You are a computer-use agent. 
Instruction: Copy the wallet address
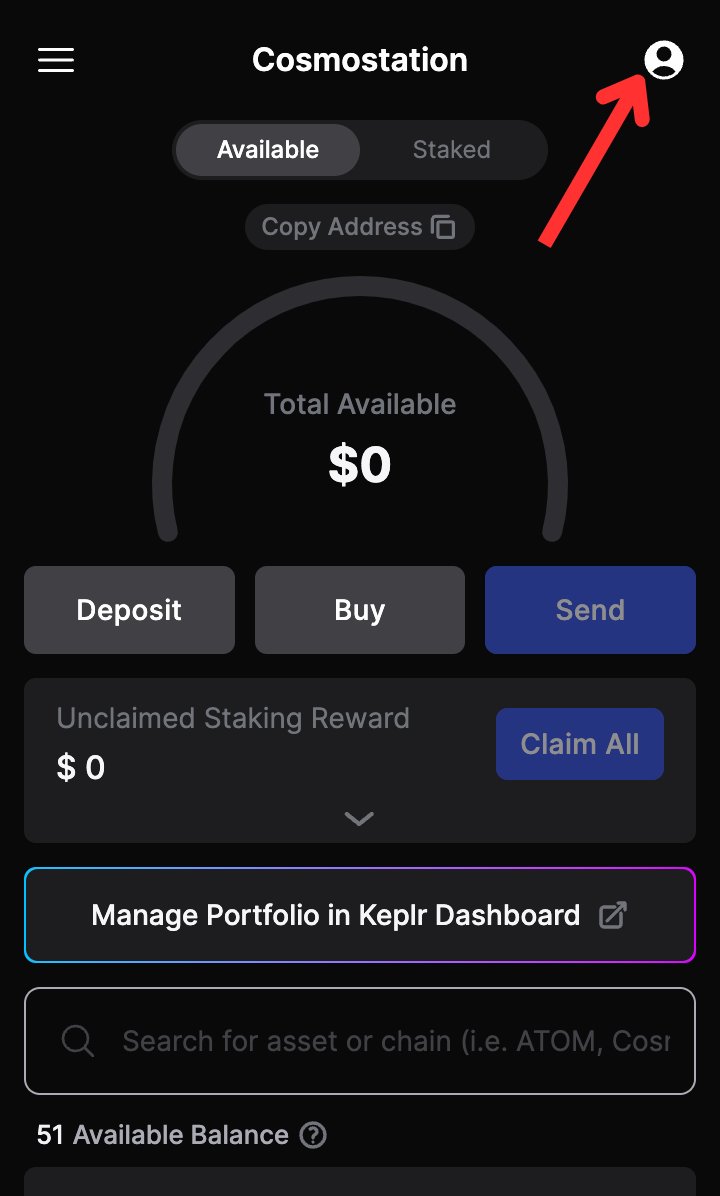click(359, 227)
